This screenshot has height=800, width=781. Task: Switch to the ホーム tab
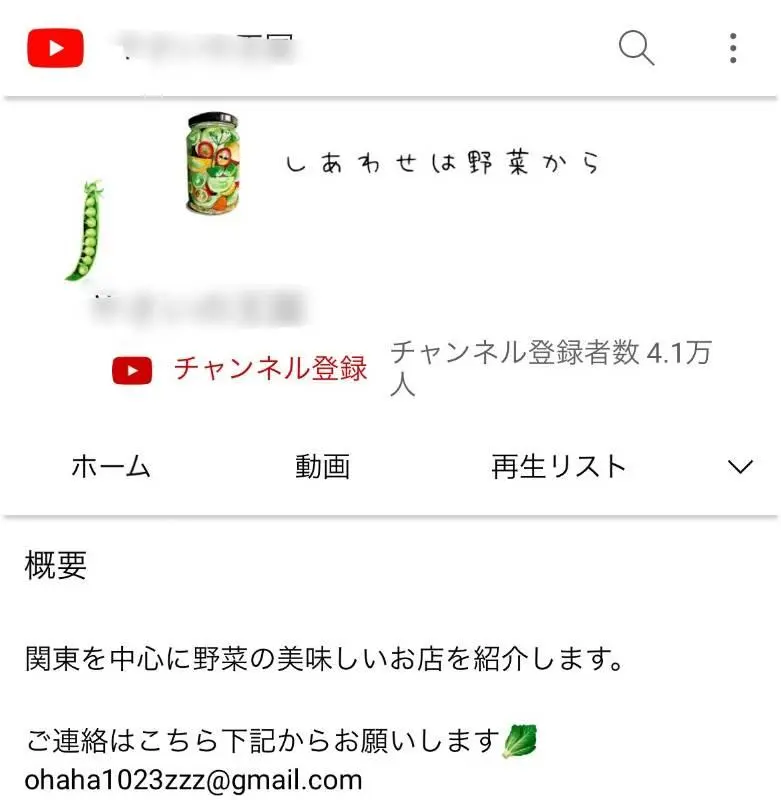pos(111,466)
